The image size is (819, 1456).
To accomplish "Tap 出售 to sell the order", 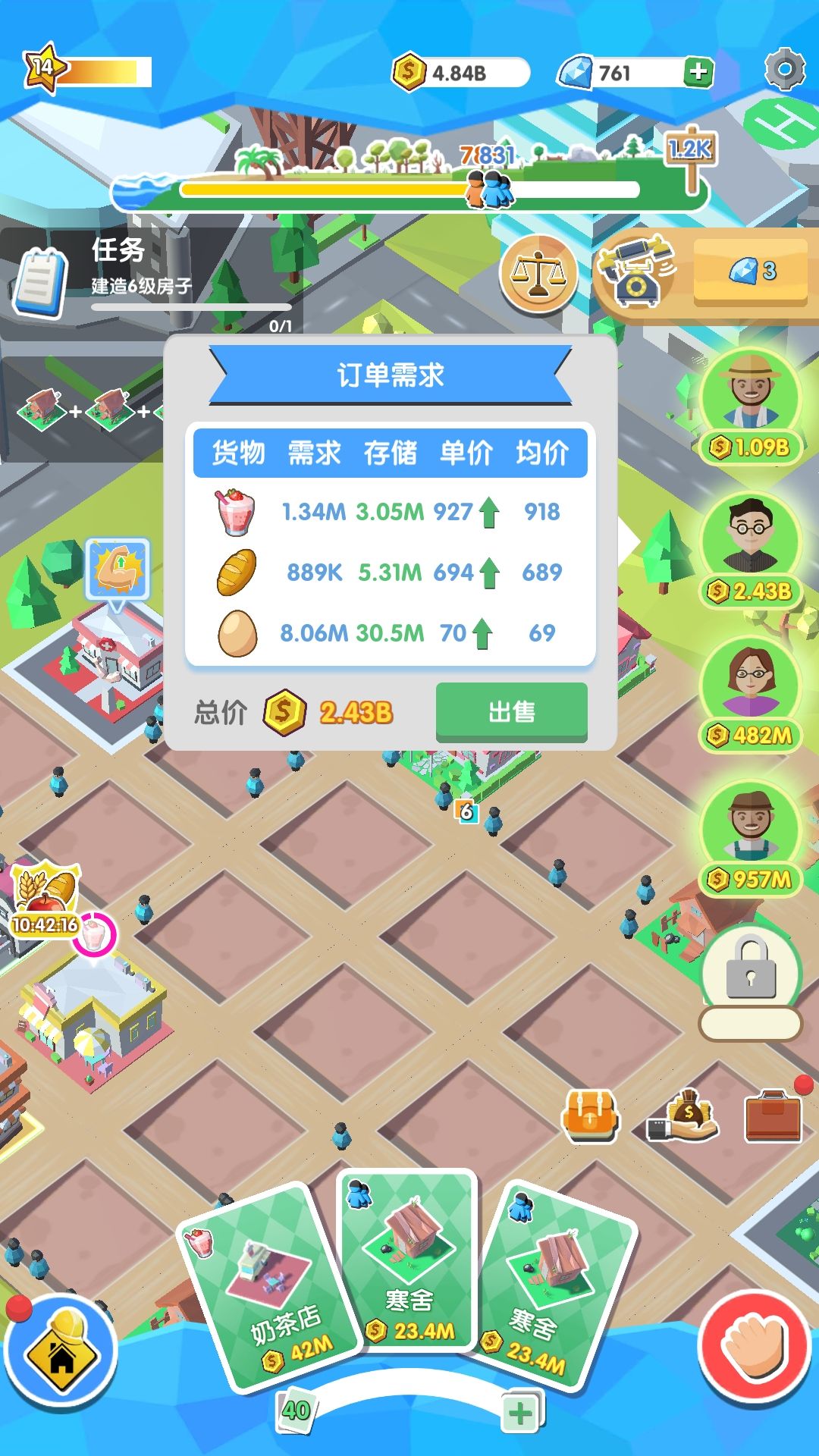I will 511,712.
